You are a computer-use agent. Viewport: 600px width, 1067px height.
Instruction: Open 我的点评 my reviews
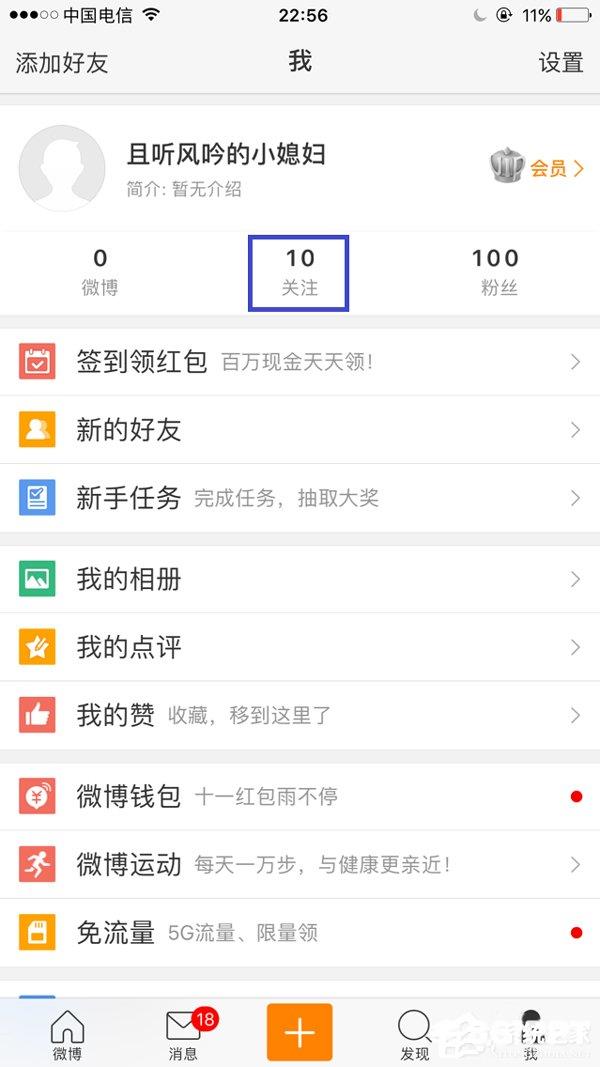[300, 647]
